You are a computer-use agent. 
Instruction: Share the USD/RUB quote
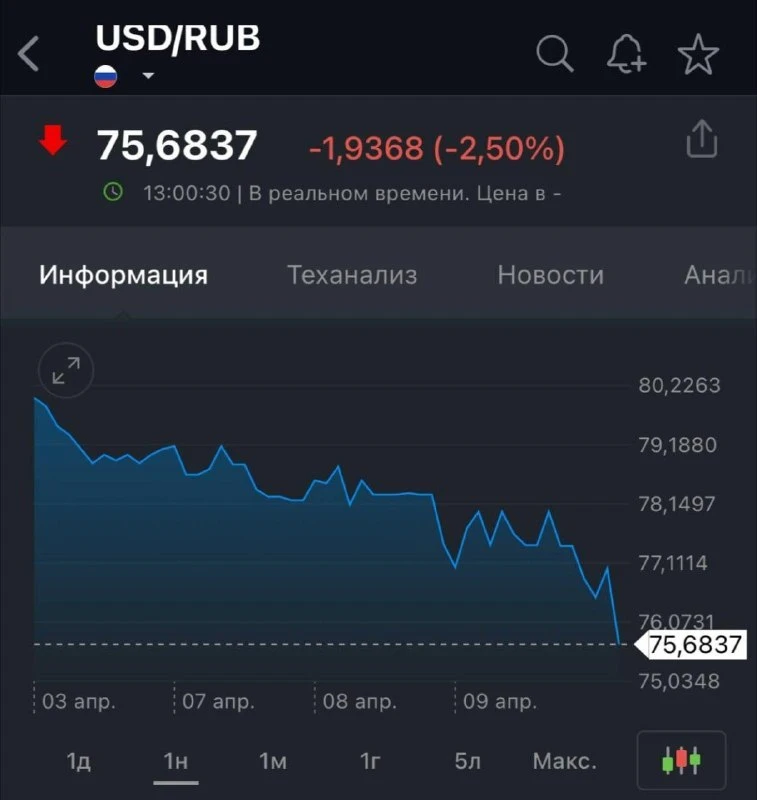(702, 140)
